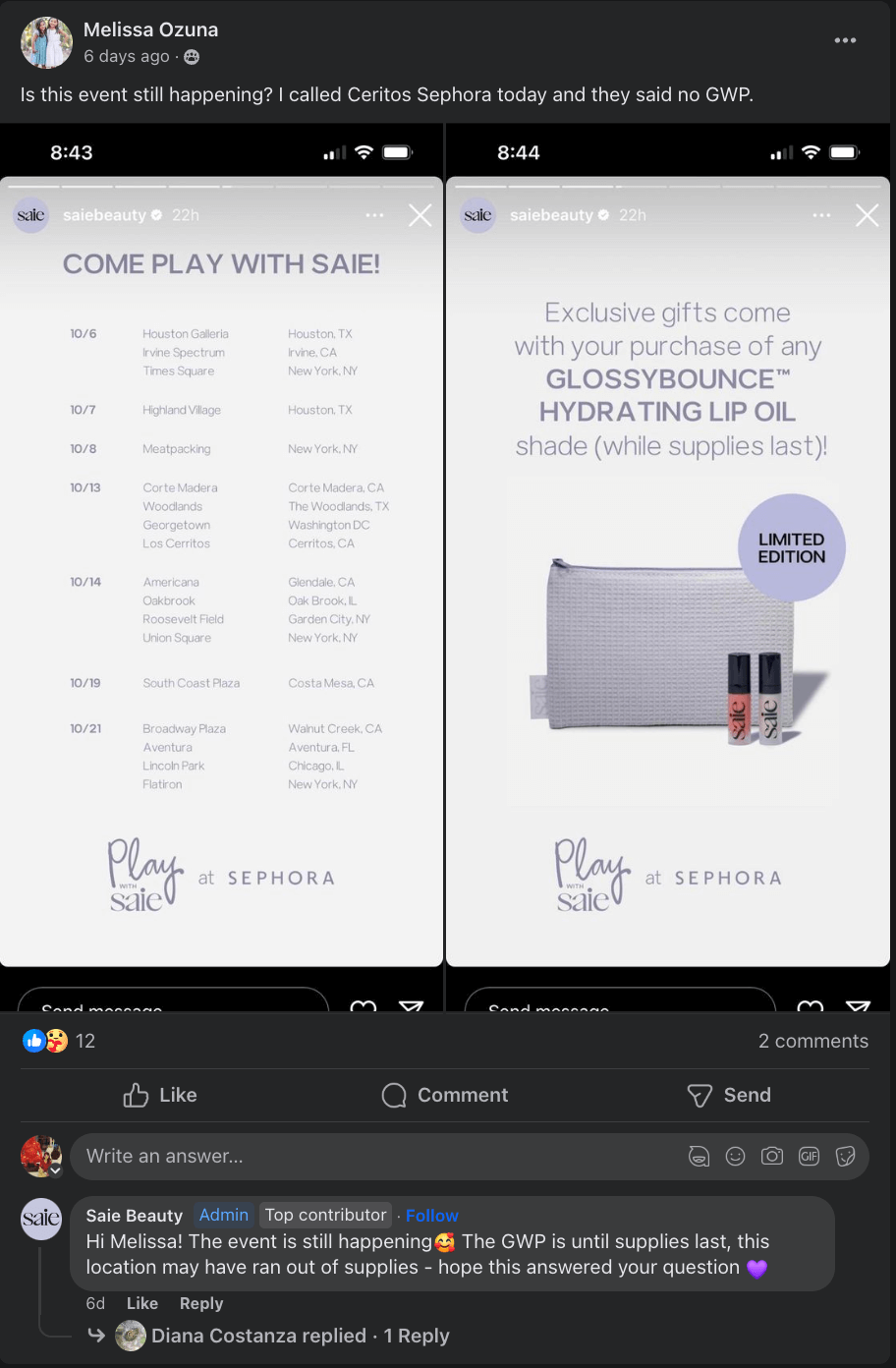
Task: Open the avatar sticker icon in answer field
Action: [x=699, y=1157]
